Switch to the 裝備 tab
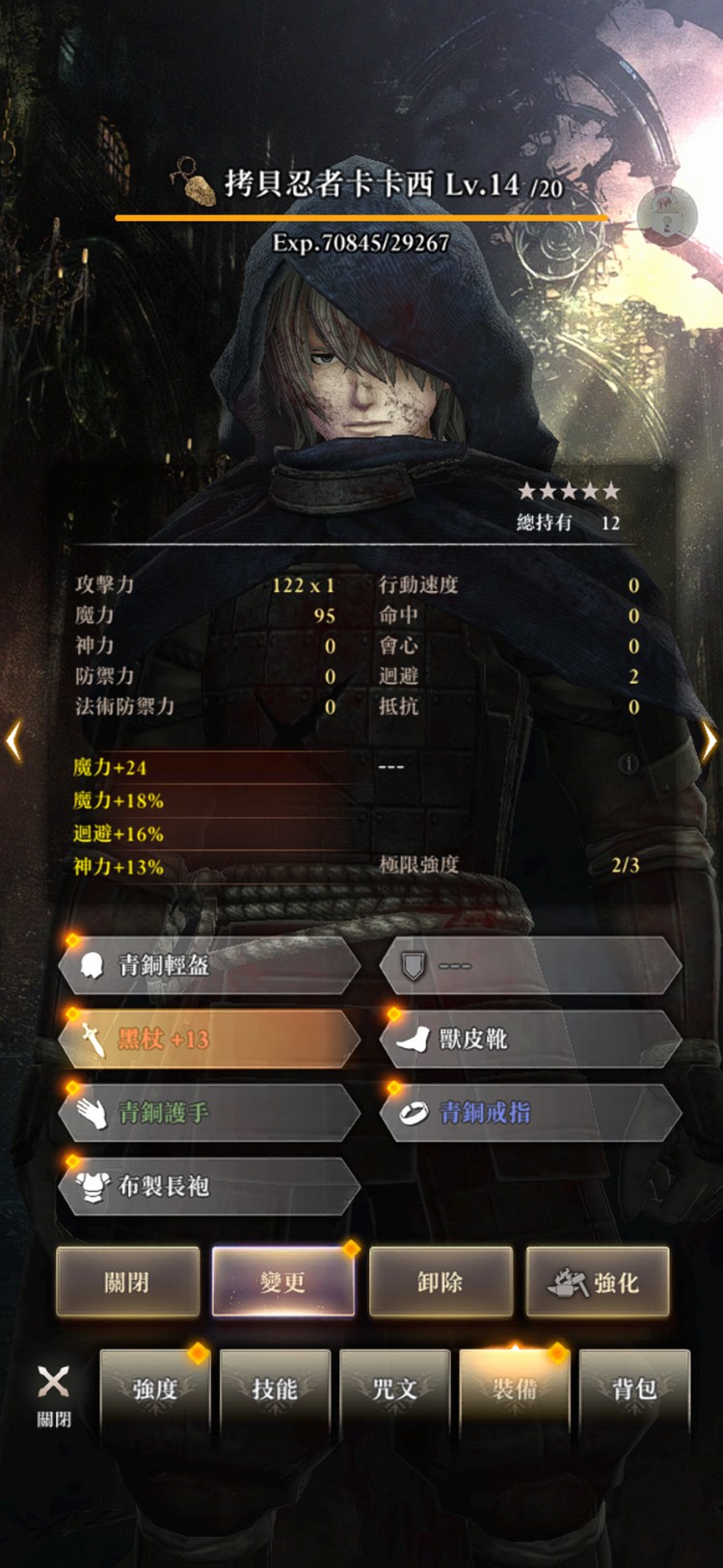723x1568 pixels. click(515, 1389)
